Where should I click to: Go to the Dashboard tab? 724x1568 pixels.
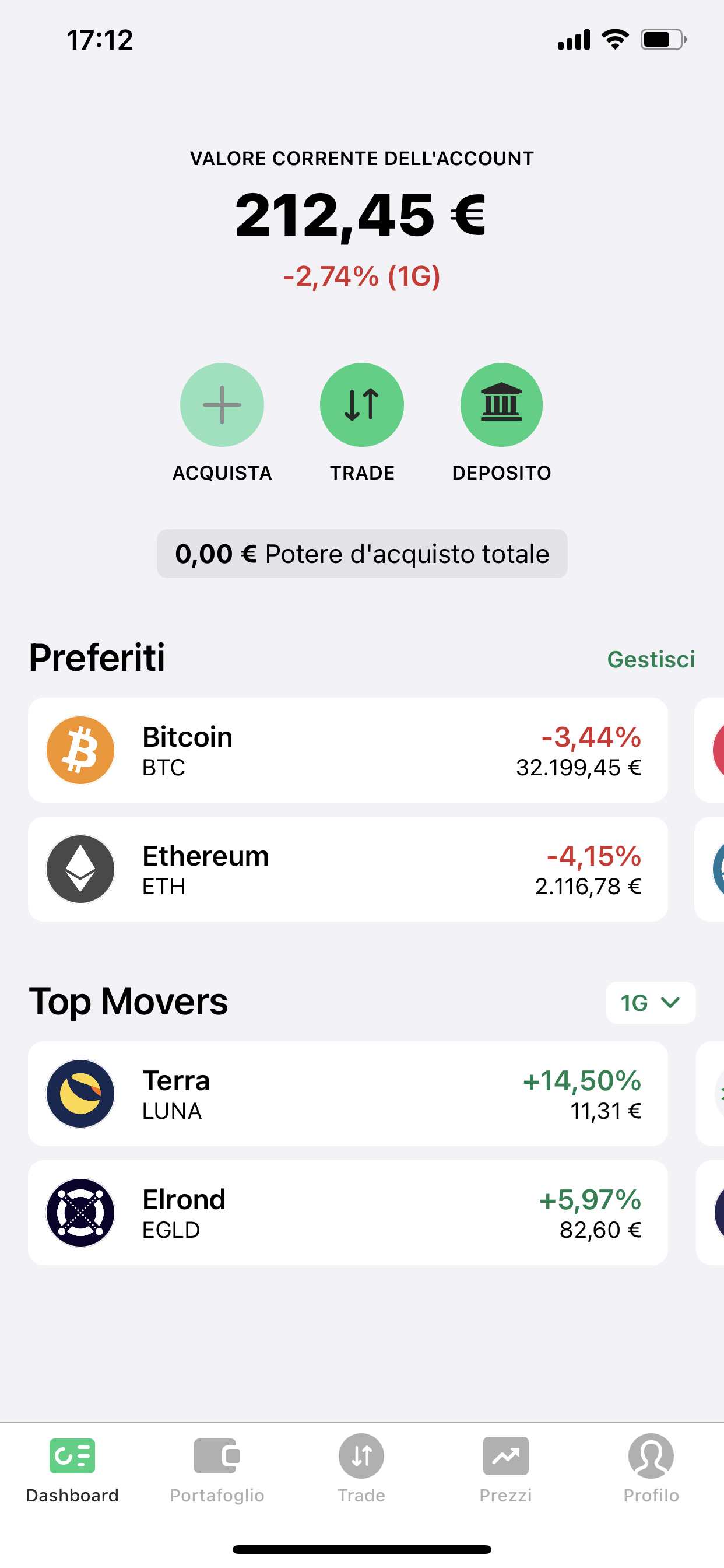click(x=72, y=1468)
